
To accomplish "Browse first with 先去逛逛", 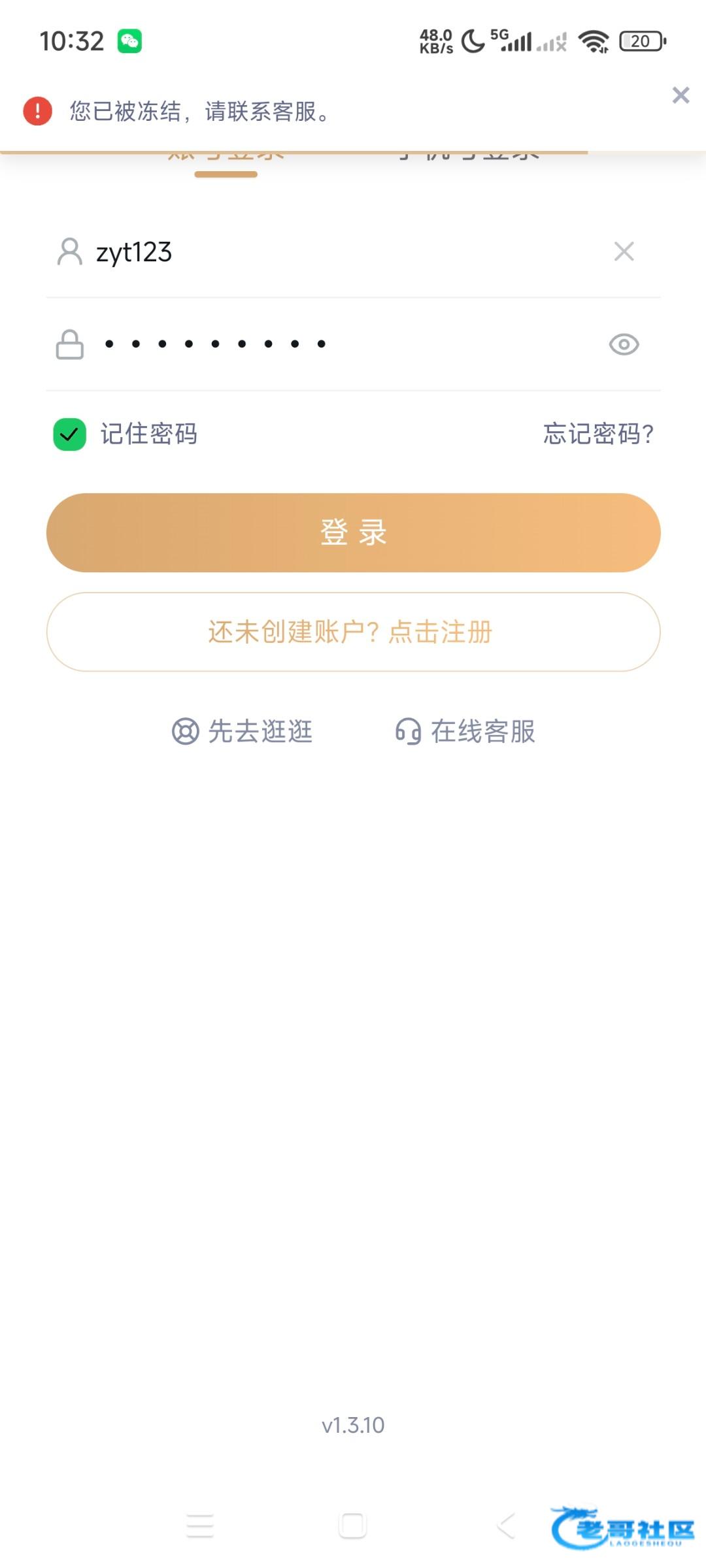I will (x=243, y=731).
